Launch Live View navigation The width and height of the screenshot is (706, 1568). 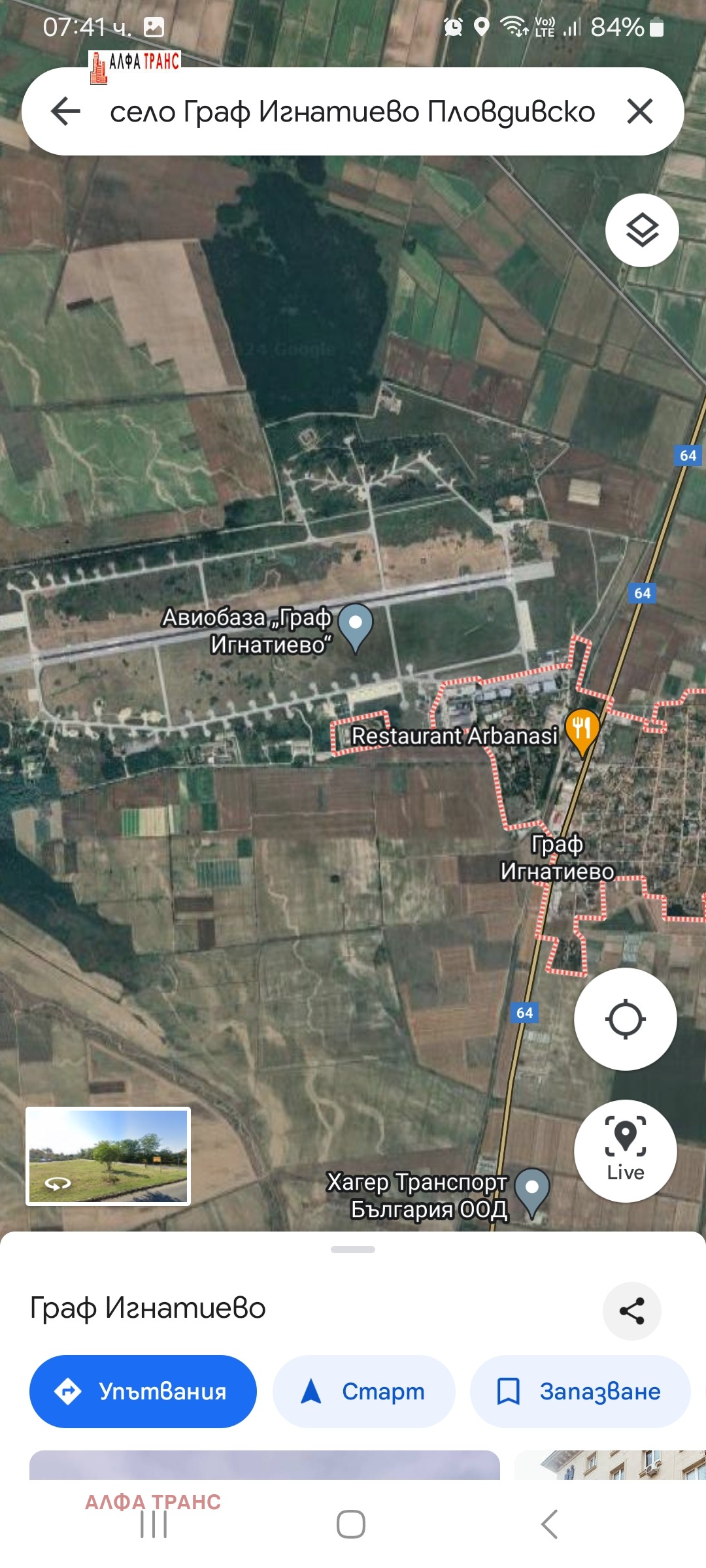[625, 1151]
